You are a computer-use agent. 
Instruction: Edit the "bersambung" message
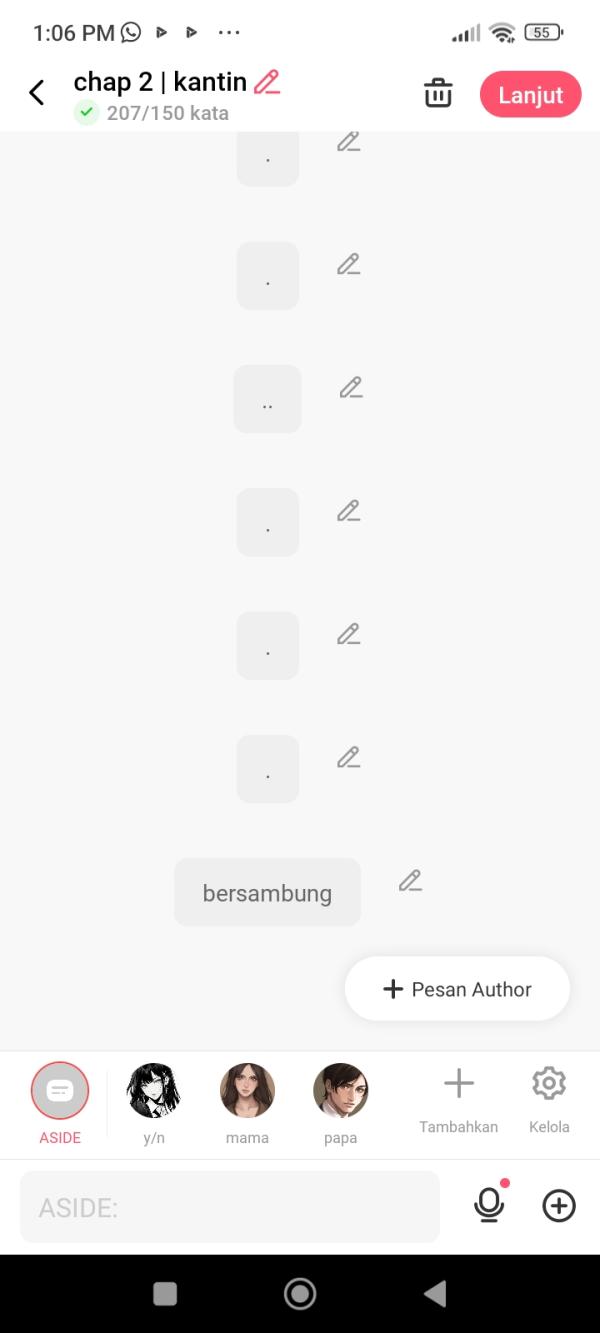[410, 881]
